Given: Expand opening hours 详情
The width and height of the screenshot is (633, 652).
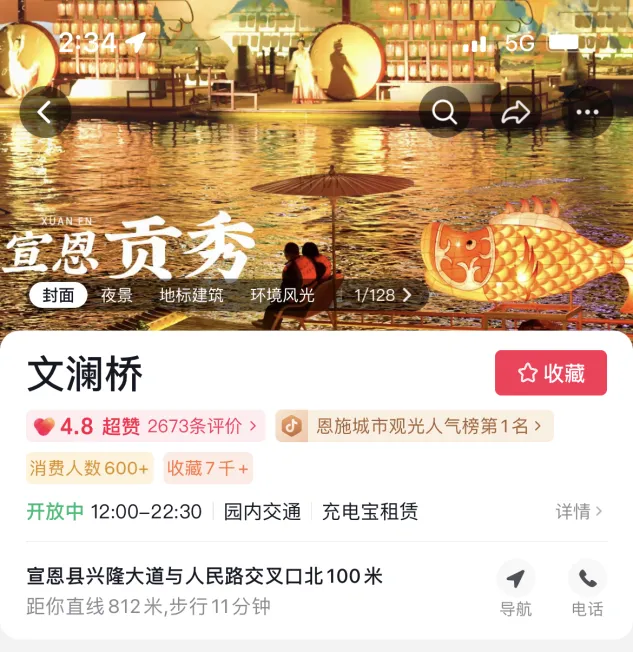Looking at the screenshot, I should [x=580, y=512].
